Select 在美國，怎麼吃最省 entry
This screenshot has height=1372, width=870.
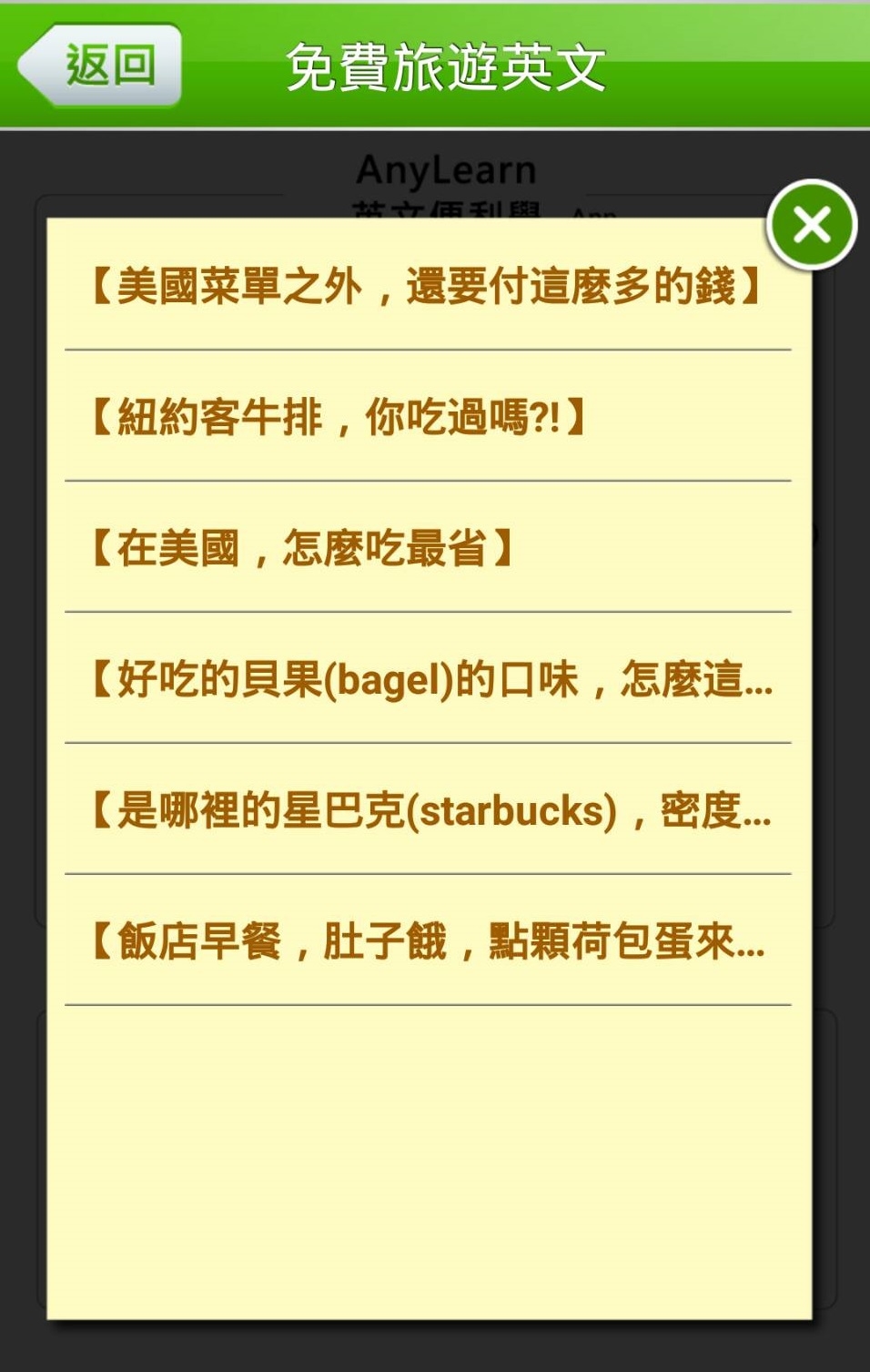428,548
